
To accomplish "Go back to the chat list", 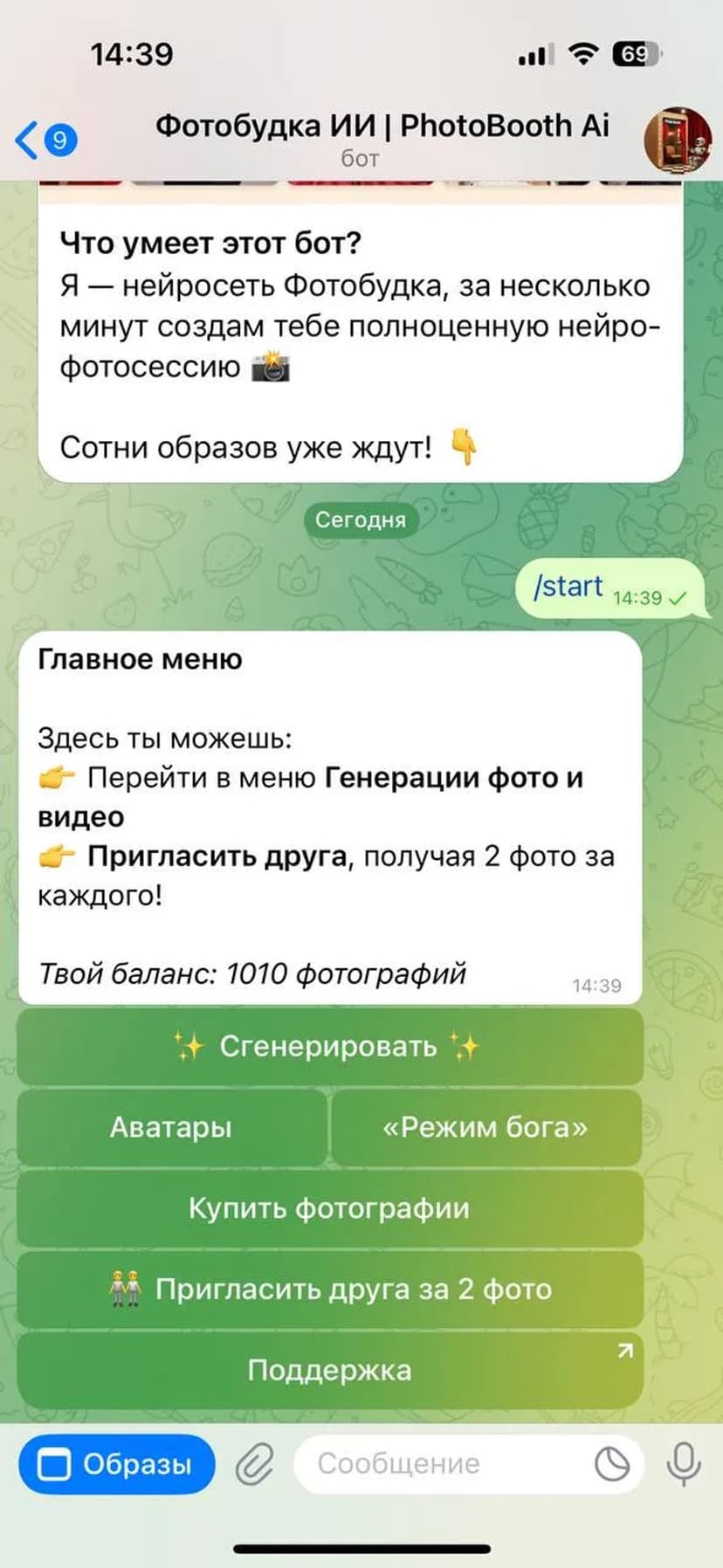I will click(x=44, y=141).
